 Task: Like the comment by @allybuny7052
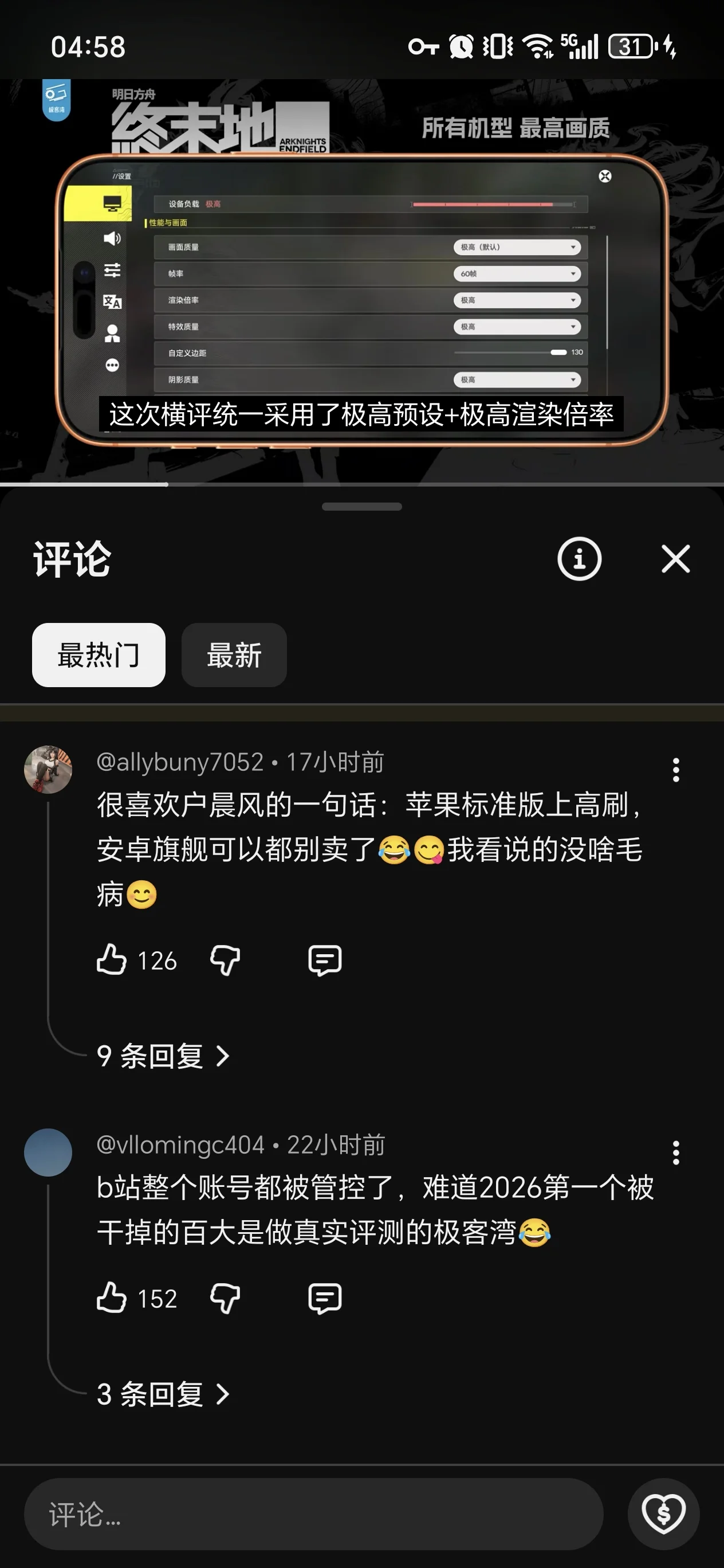coord(112,960)
